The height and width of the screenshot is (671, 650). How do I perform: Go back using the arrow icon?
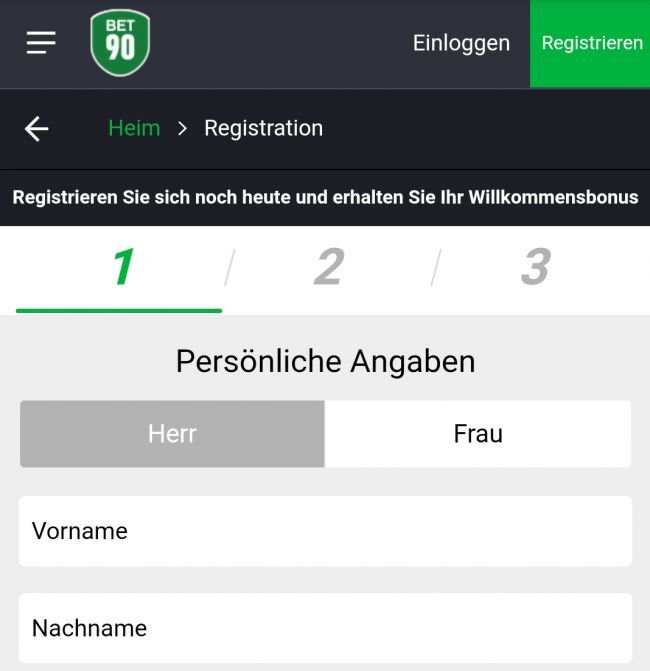37,128
